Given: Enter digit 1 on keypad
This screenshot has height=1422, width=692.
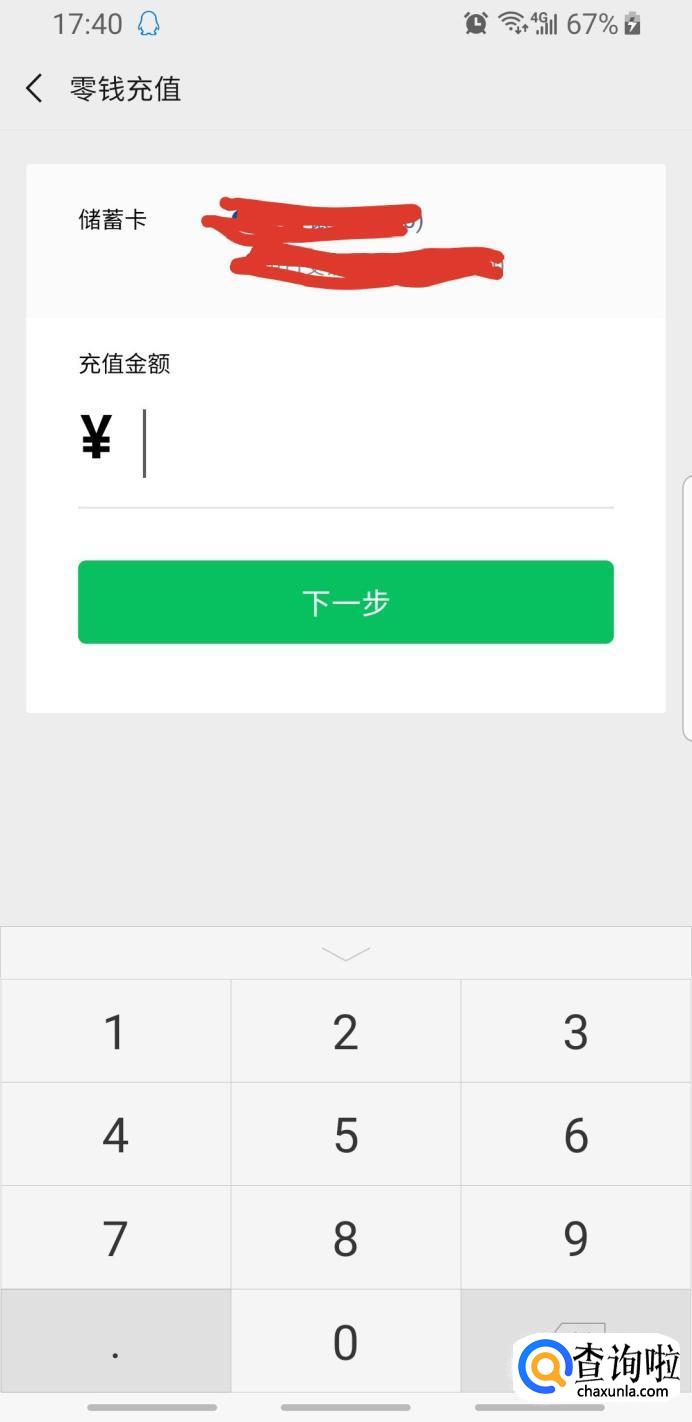Looking at the screenshot, I should click(116, 1031).
